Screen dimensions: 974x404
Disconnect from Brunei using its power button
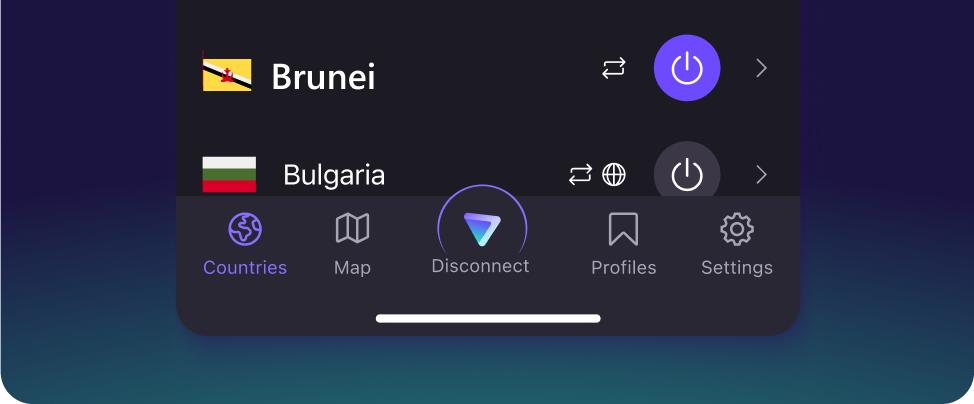click(x=687, y=68)
